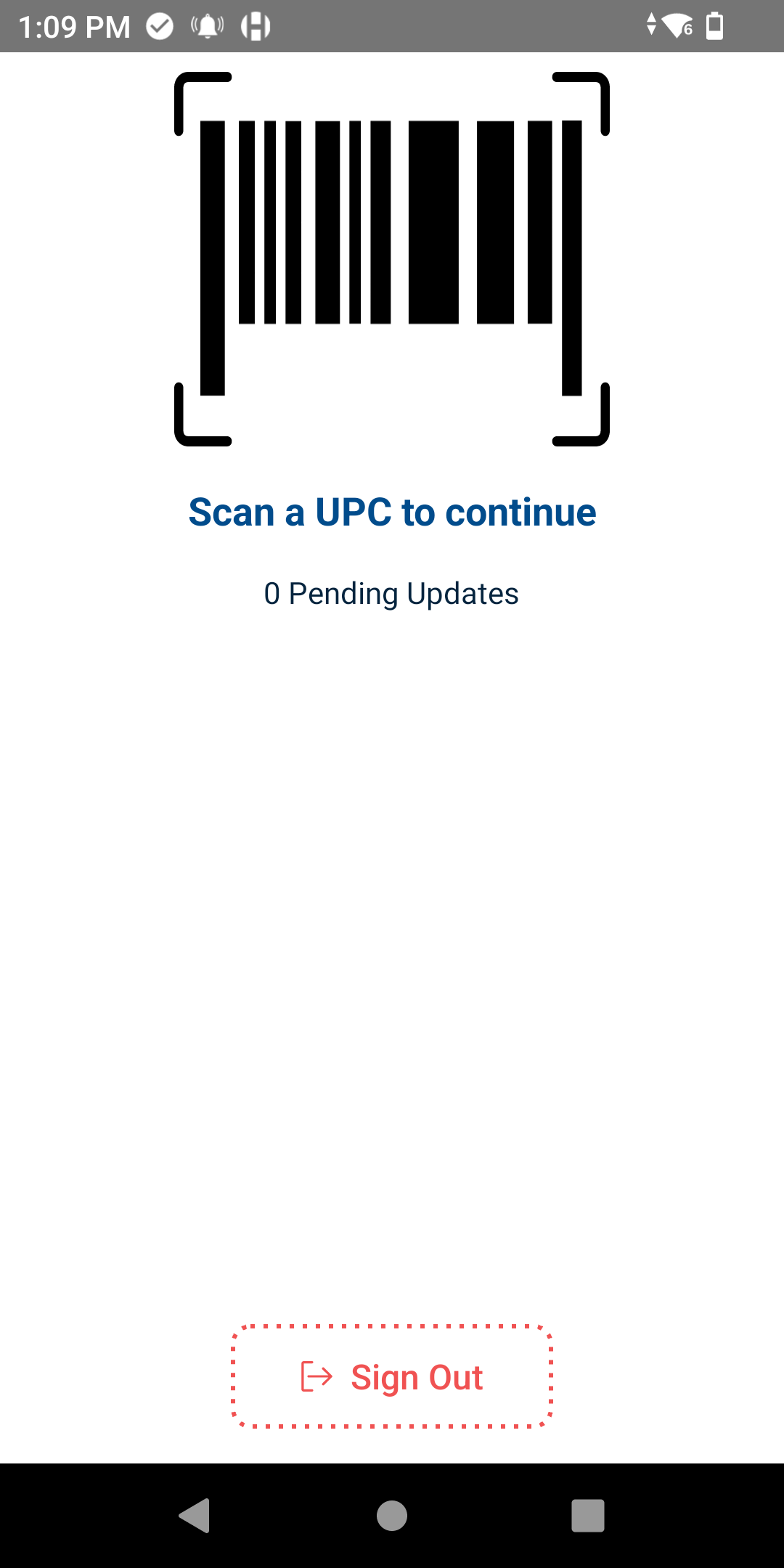Go back using the system back button
Screen dimensions: 784x1568
click(195, 1515)
